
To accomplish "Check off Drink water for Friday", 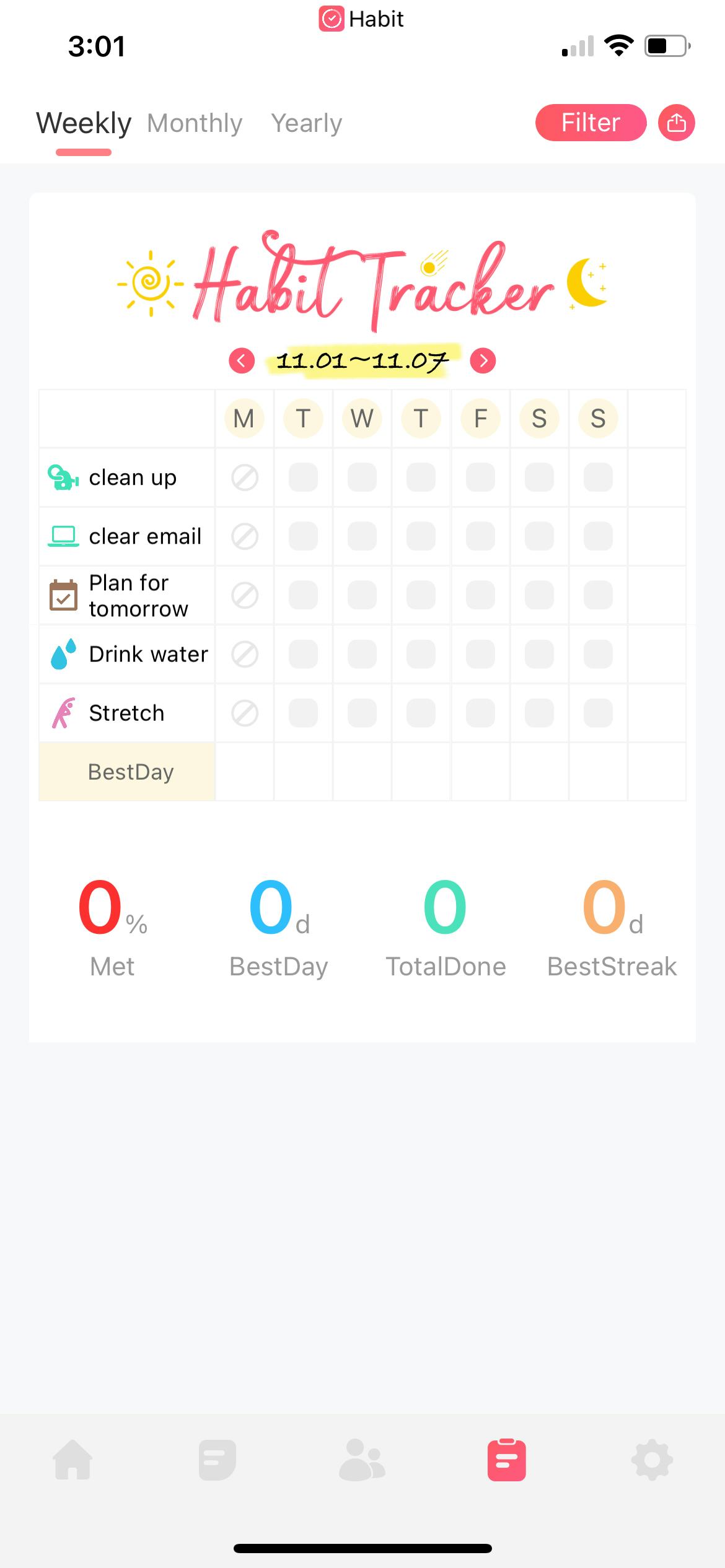I will tap(480, 653).
